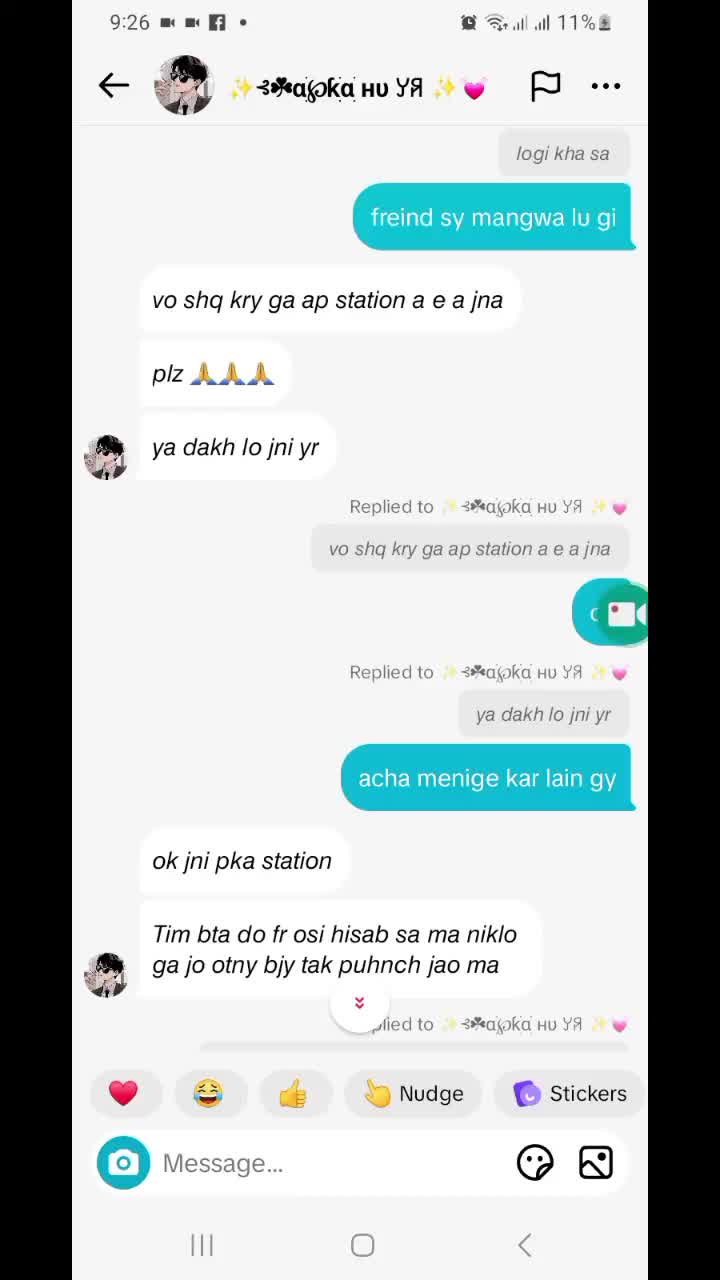Open the emoji sticker picker icon
This screenshot has width=720, height=1280.
pos(535,1163)
